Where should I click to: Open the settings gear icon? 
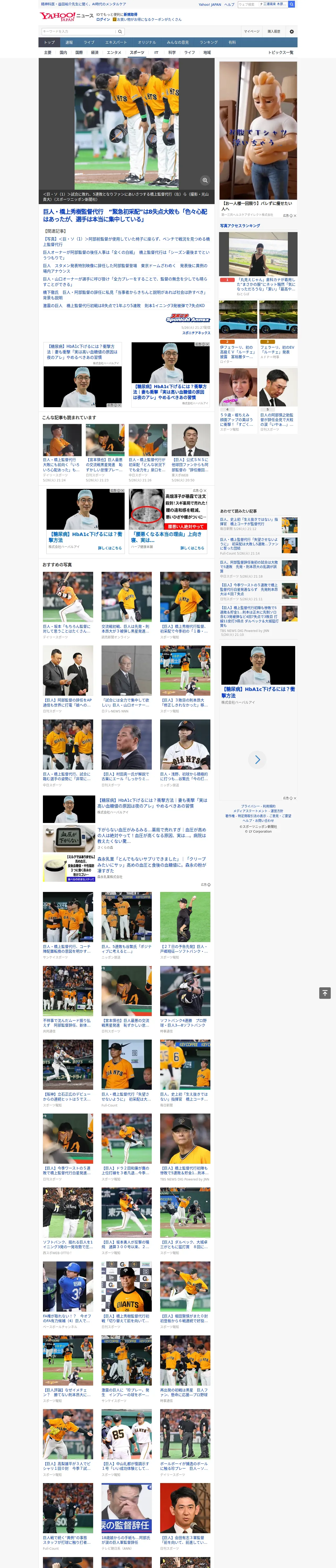coord(292,31)
